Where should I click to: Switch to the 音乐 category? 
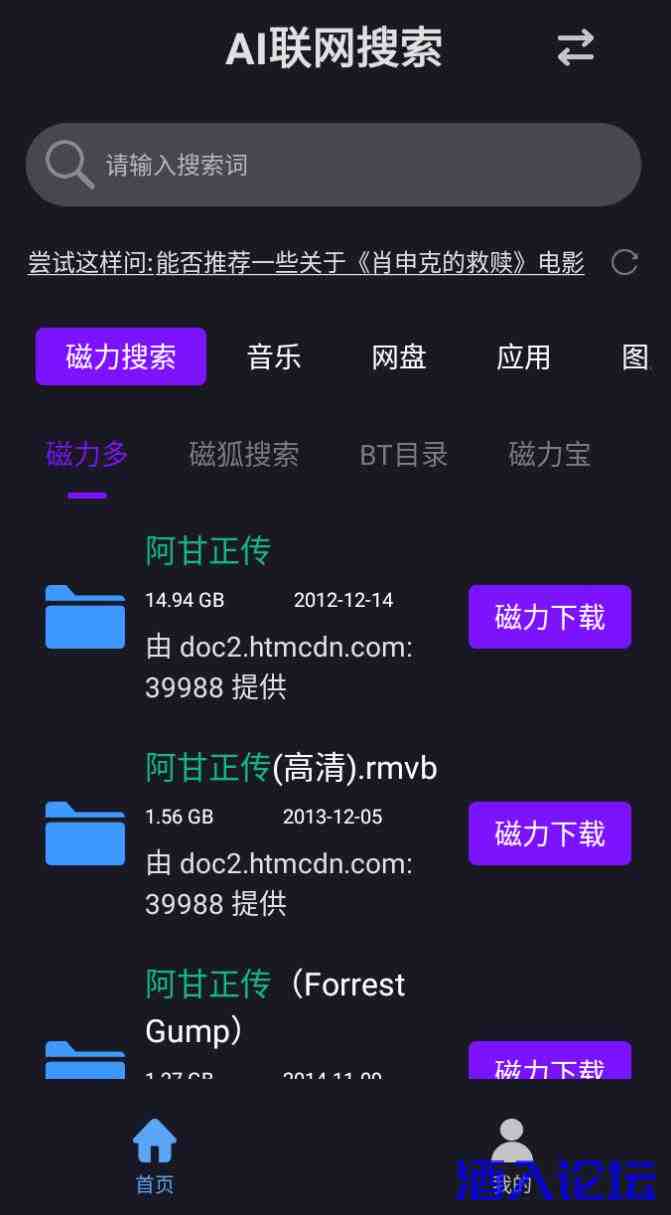click(274, 357)
